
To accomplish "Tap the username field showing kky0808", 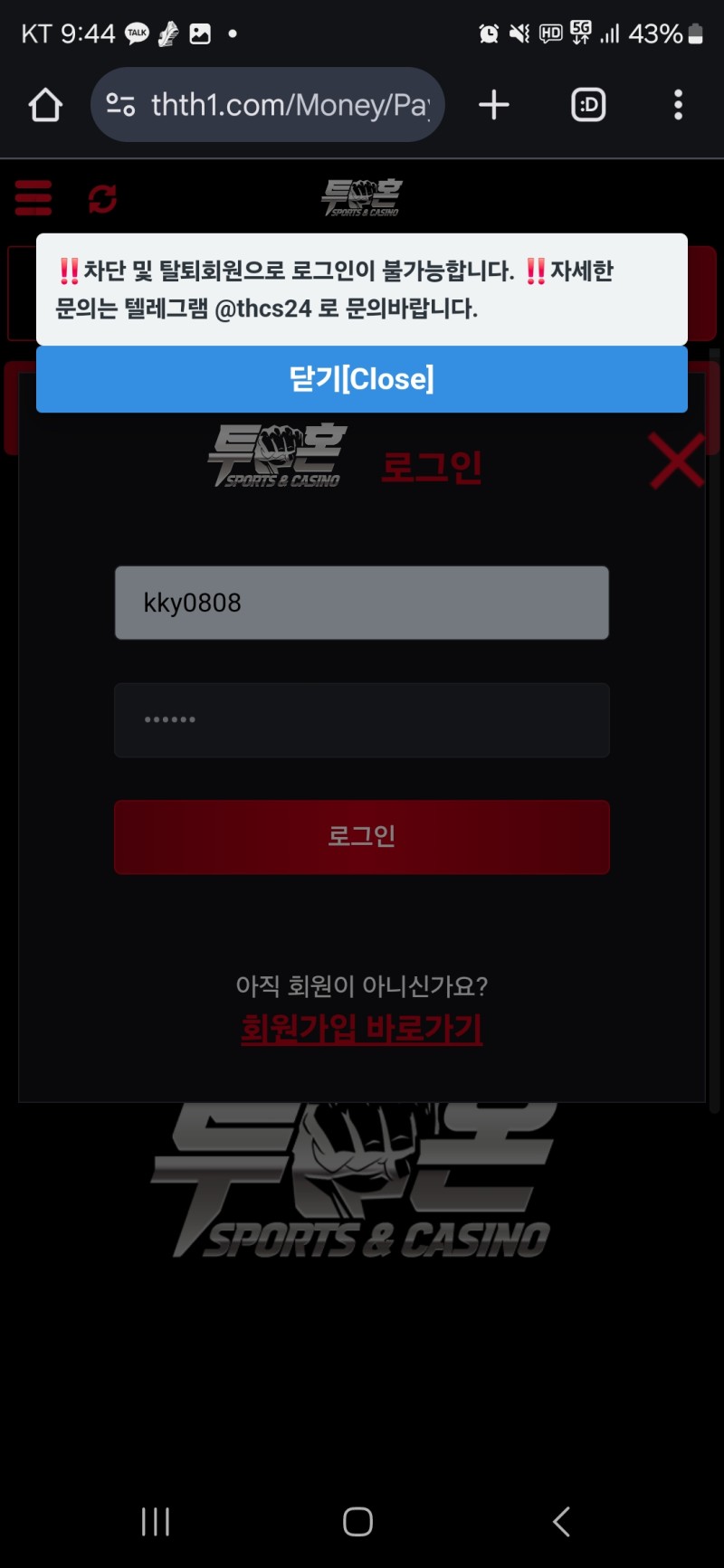I will coord(362,603).
